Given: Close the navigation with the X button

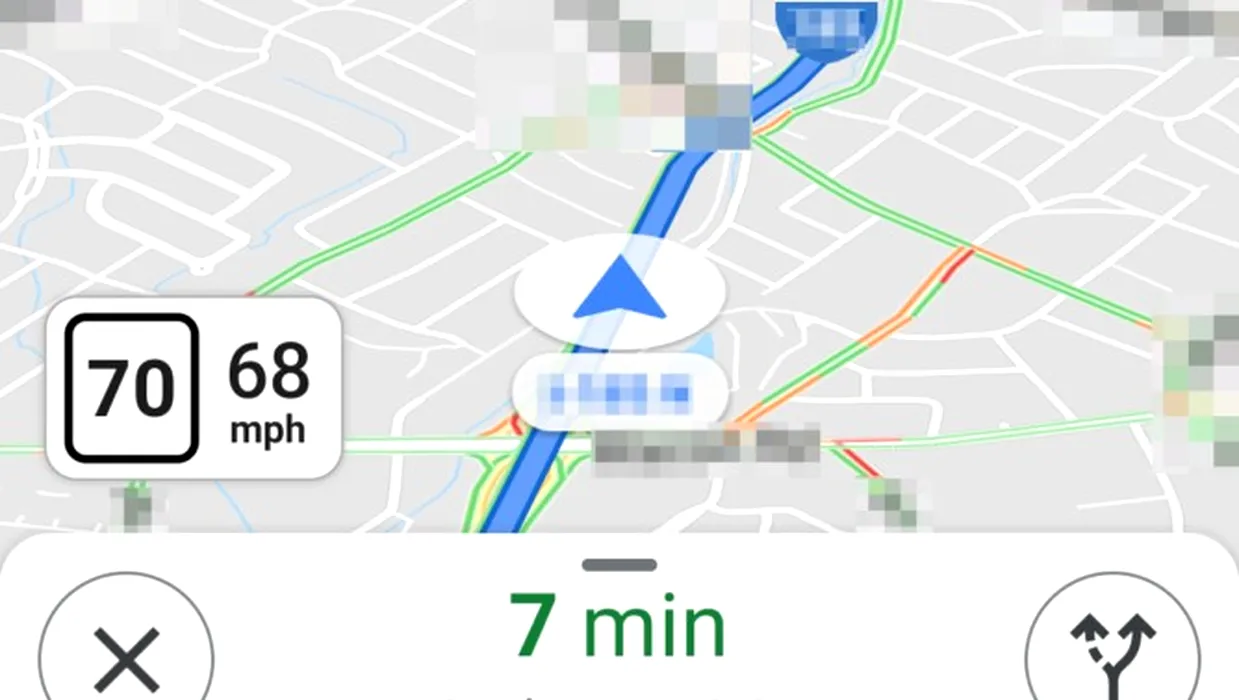Looking at the screenshot, I should pyautogui.click(x=126, y=655).
